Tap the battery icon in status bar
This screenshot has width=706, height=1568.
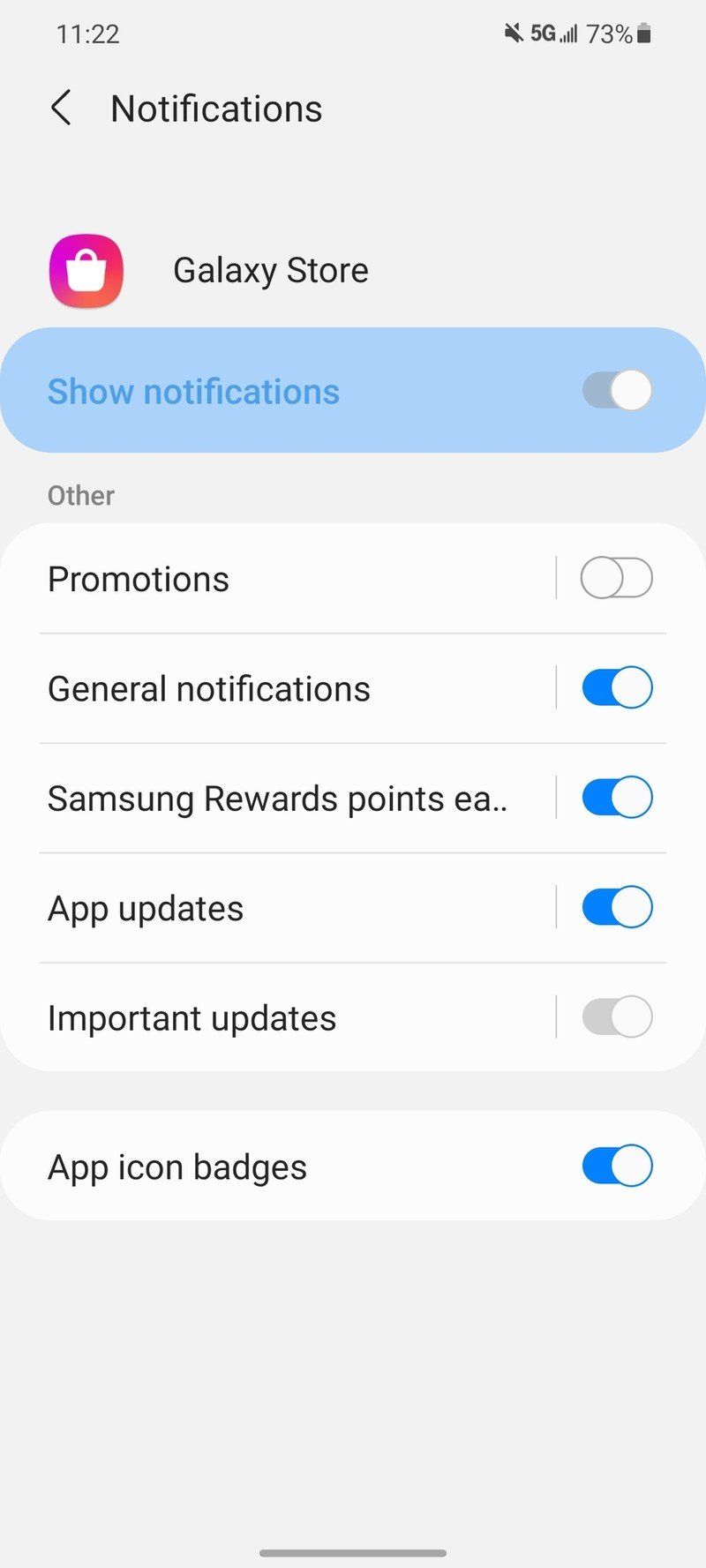(x=643, y=33)
